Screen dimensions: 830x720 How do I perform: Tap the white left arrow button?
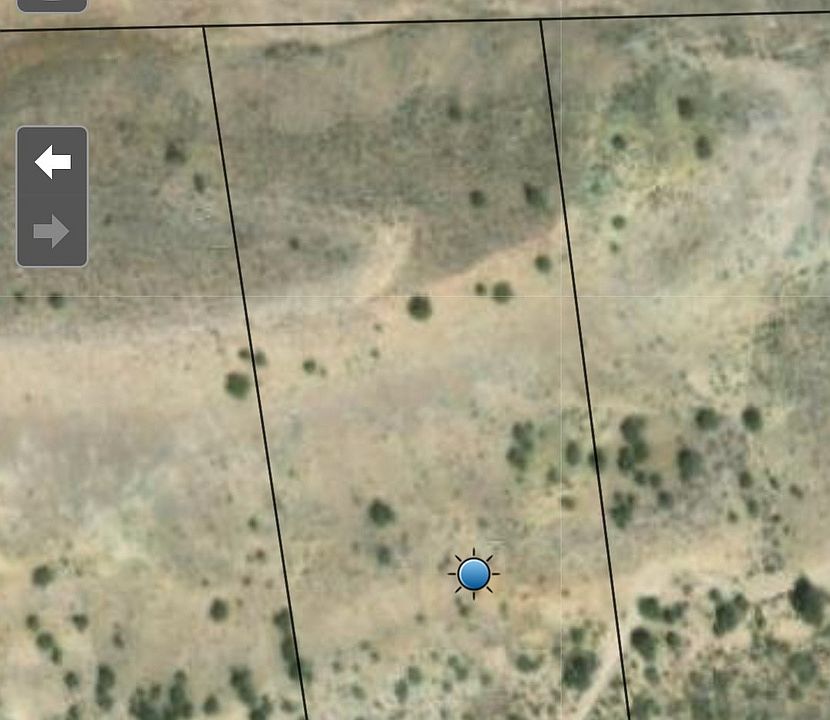(x=52, y=162)
